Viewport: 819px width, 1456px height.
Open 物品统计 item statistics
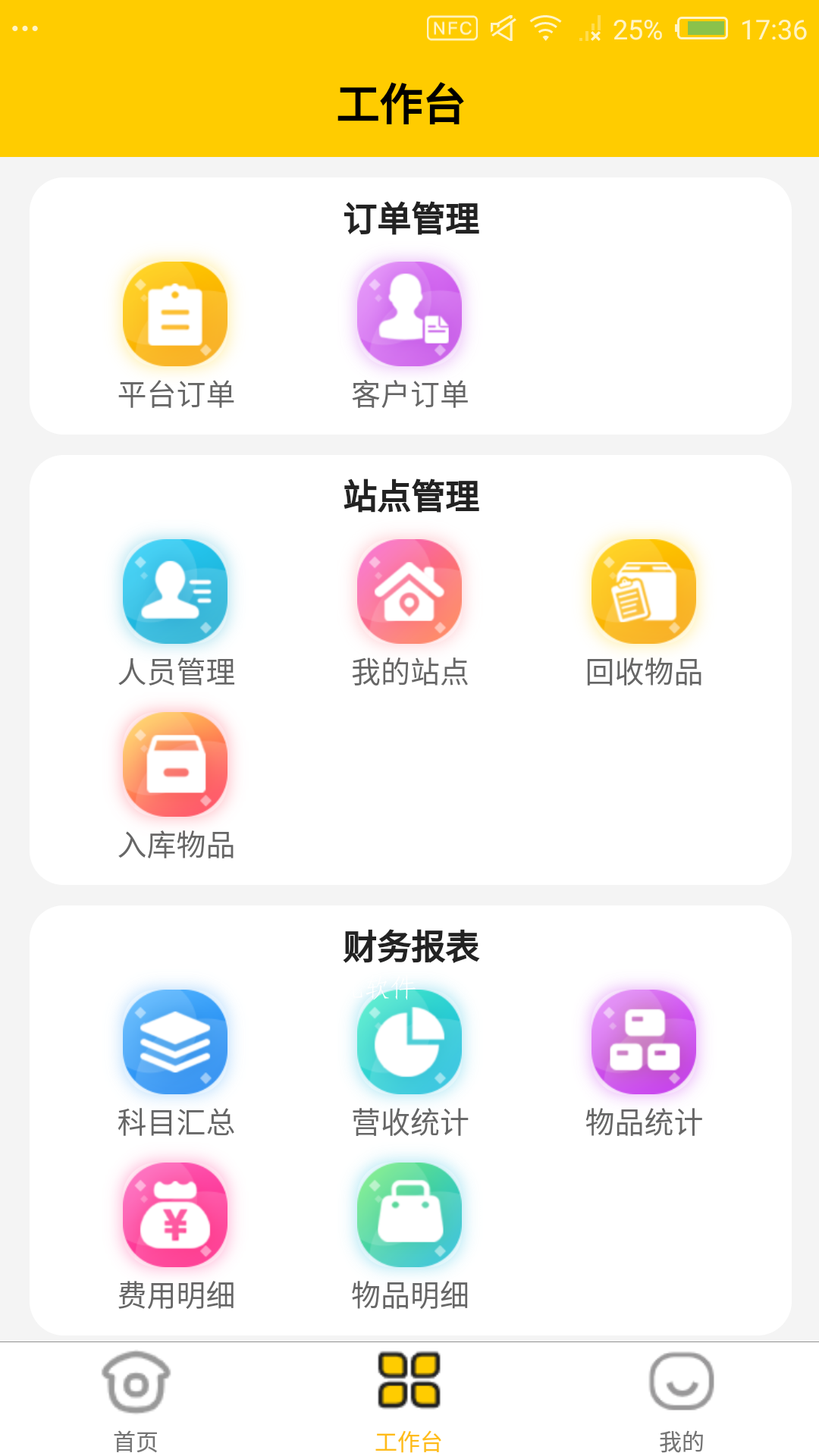(644, 1064)
